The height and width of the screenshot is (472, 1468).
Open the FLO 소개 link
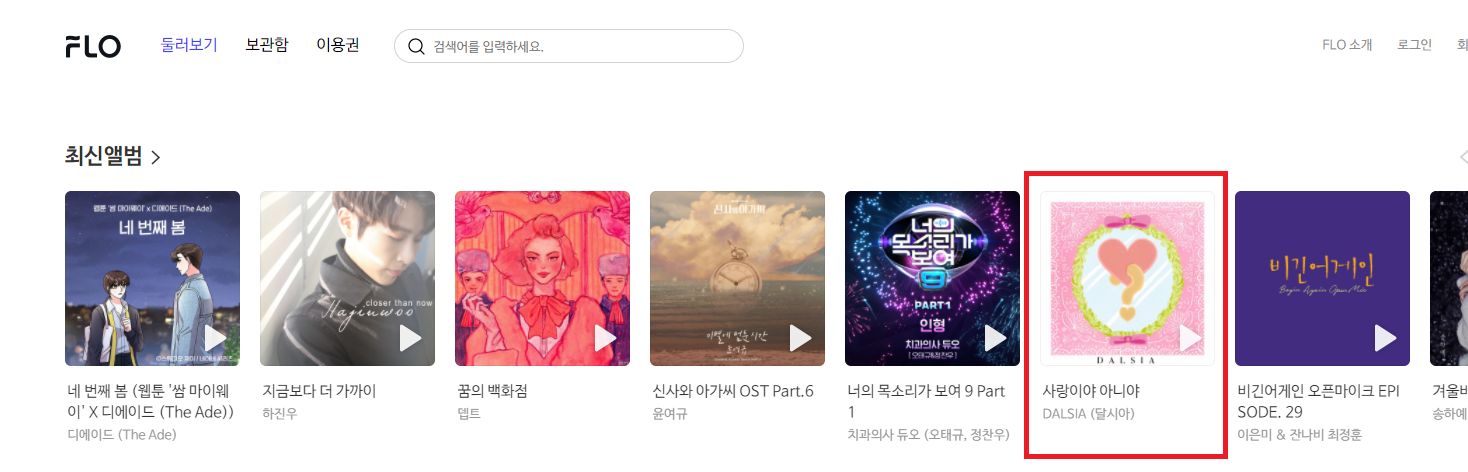point(1347,45)
